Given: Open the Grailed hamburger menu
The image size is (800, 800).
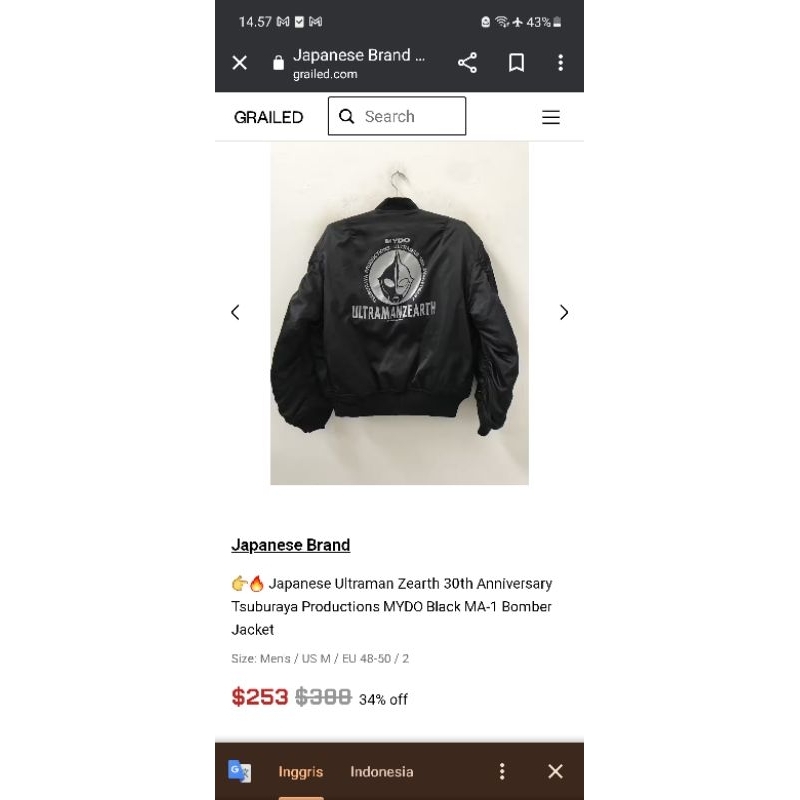Looking at the screenshot, I should click(x=551, y=117).
